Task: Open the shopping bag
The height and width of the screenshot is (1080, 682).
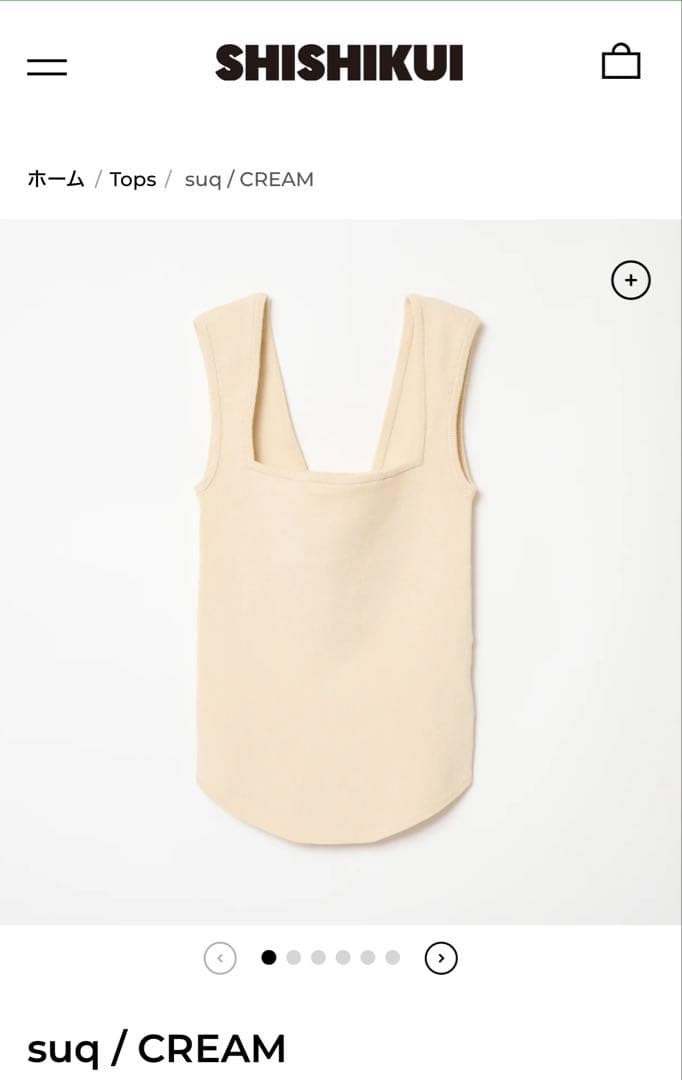Action: pyautogui.click(x=620, y=62)
